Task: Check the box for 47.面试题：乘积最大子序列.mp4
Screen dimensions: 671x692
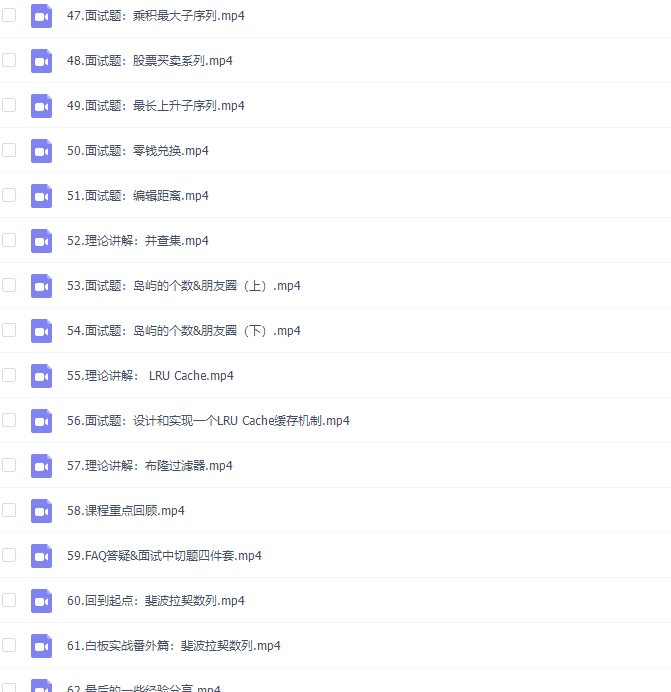Action: (x=9, y=15)
